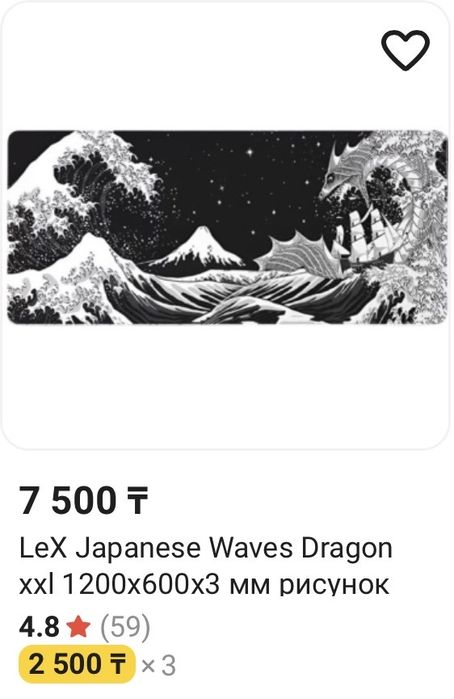Add the LeX mouse pad to favorites
The image size is (454, 699).
click(405, 50)
